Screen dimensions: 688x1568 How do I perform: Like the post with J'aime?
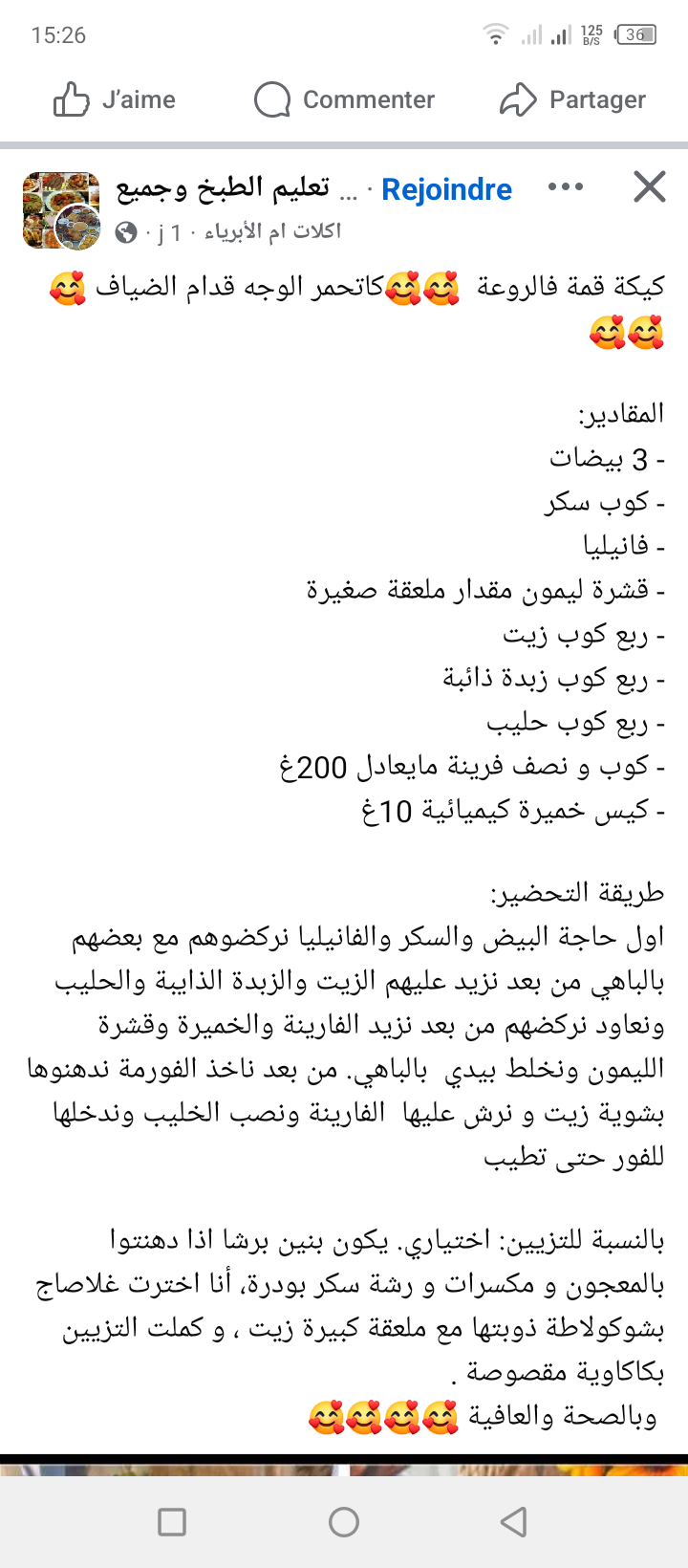click(x=115, y=99)
